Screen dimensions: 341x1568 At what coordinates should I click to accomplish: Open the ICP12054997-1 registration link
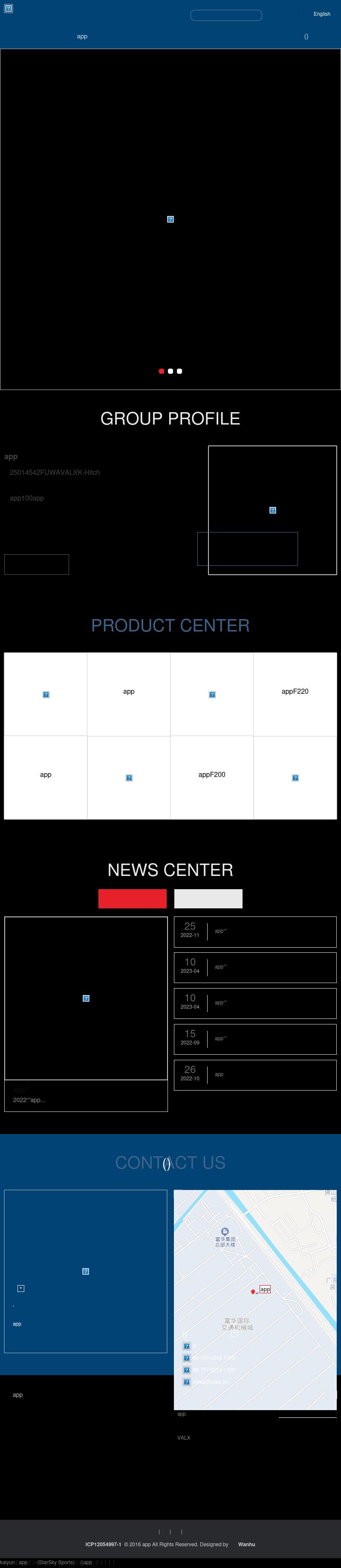coord(103,1544)
